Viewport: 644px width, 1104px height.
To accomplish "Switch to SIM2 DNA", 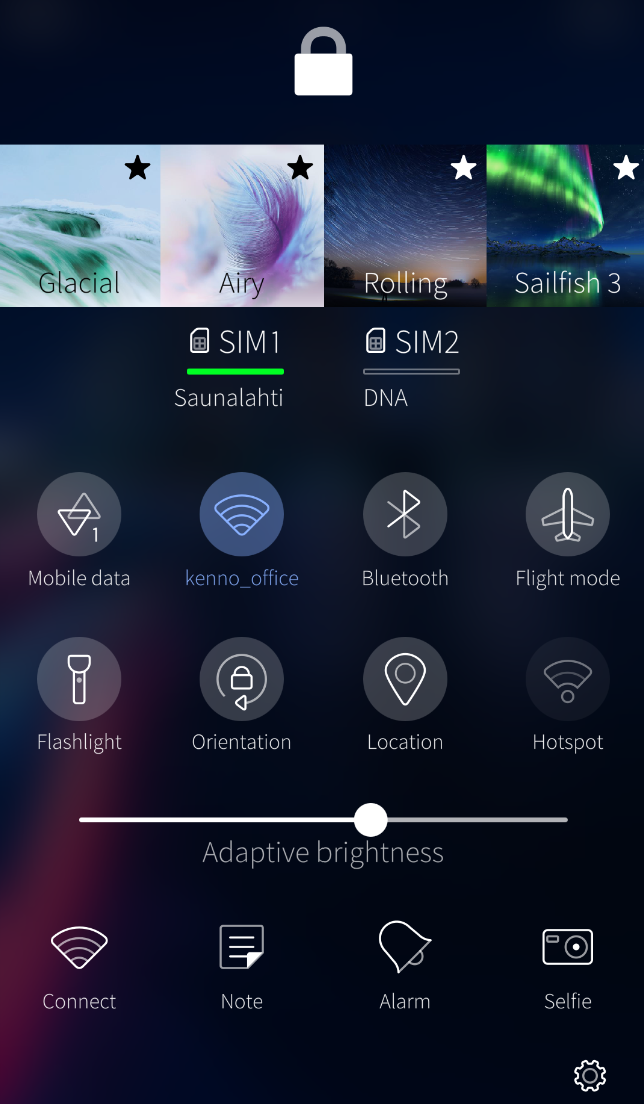I will click(x=411, y=366).
